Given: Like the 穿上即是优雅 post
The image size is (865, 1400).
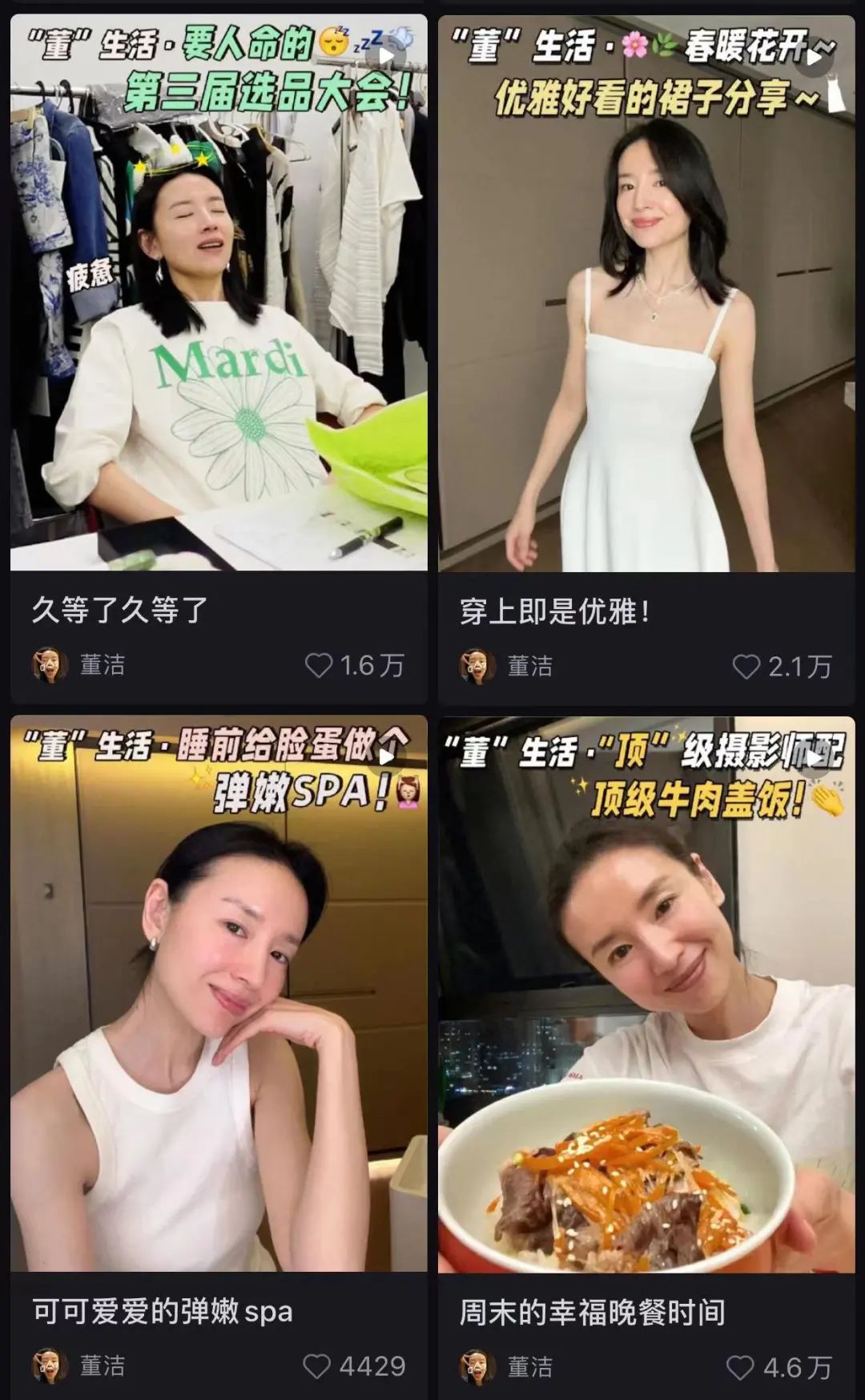Looking at the screenshot, I should (x=746, y=666).
